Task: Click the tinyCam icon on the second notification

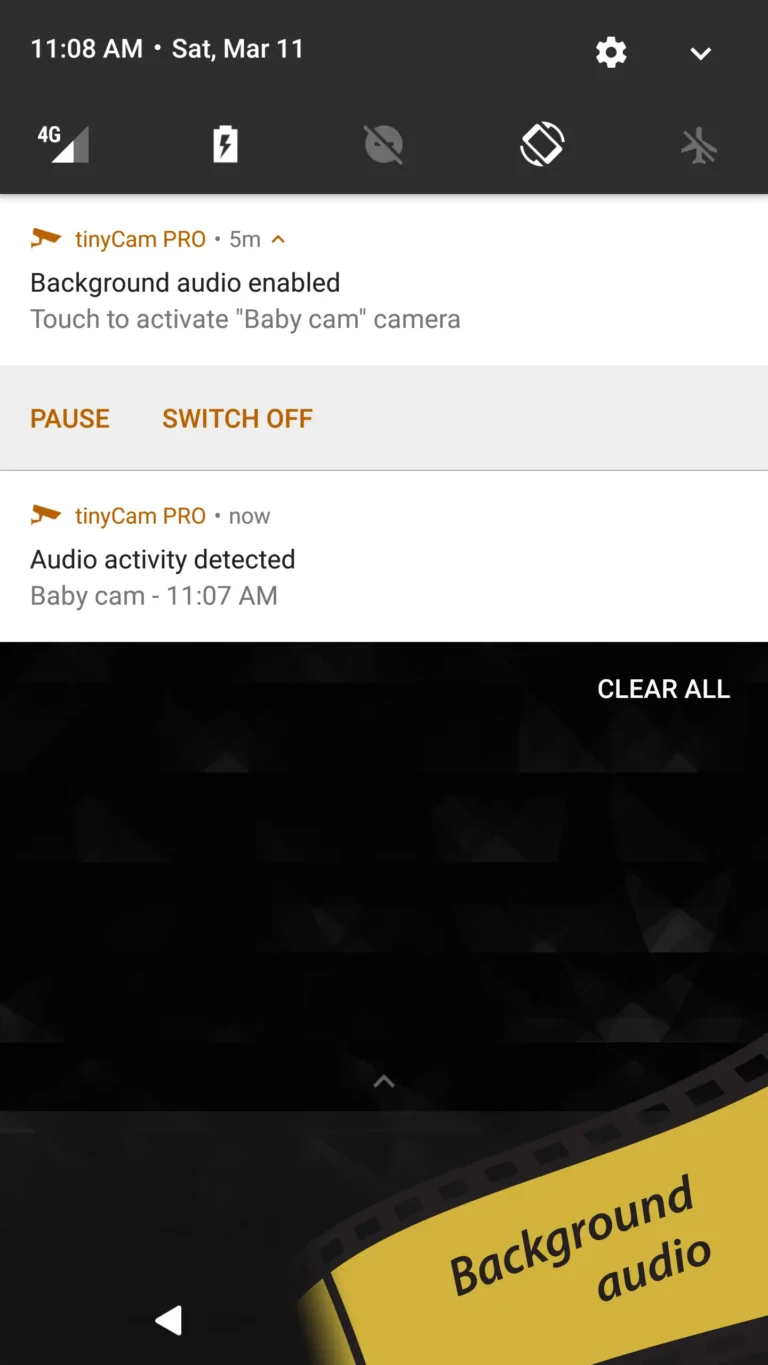Action: [x=45, y=515]
